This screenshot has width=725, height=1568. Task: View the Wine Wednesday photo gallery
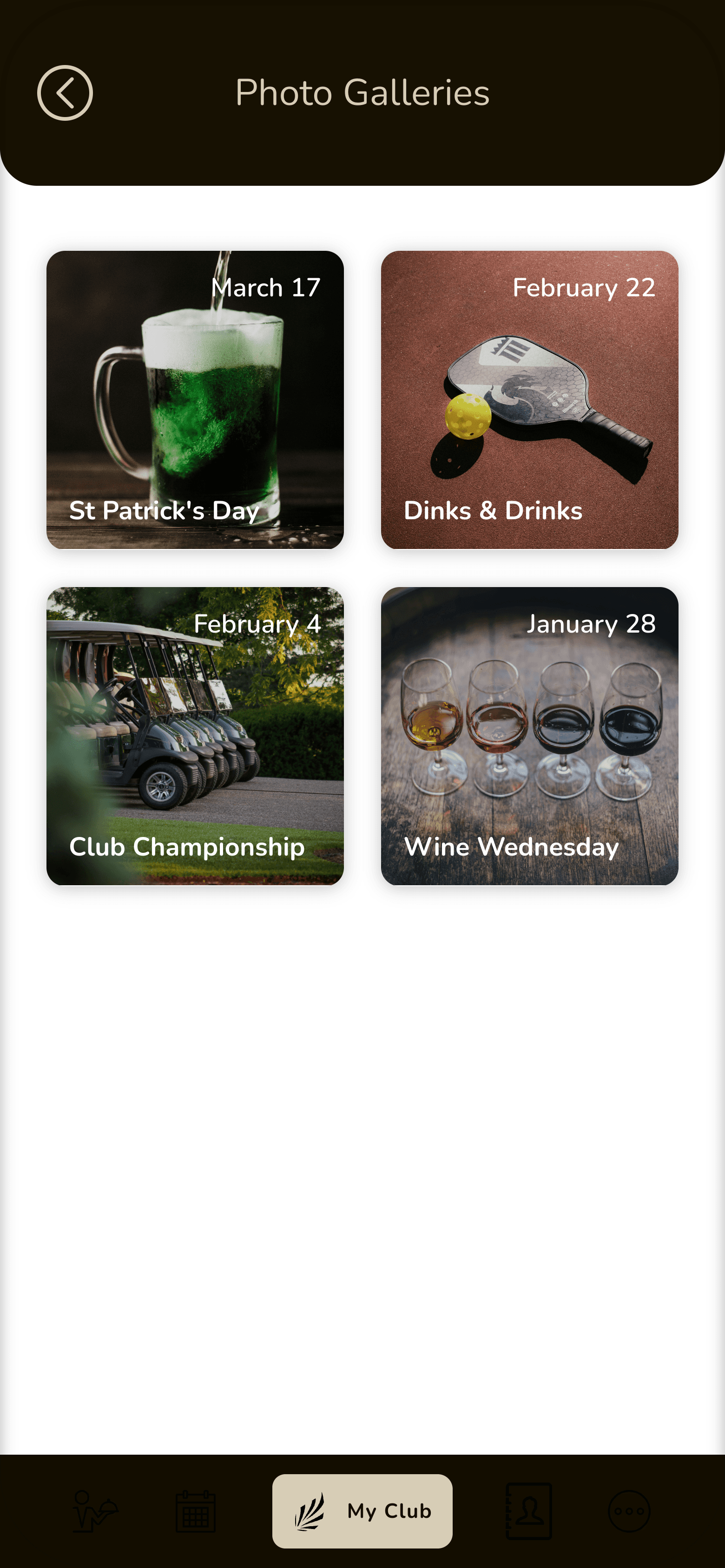coord(529,735)
